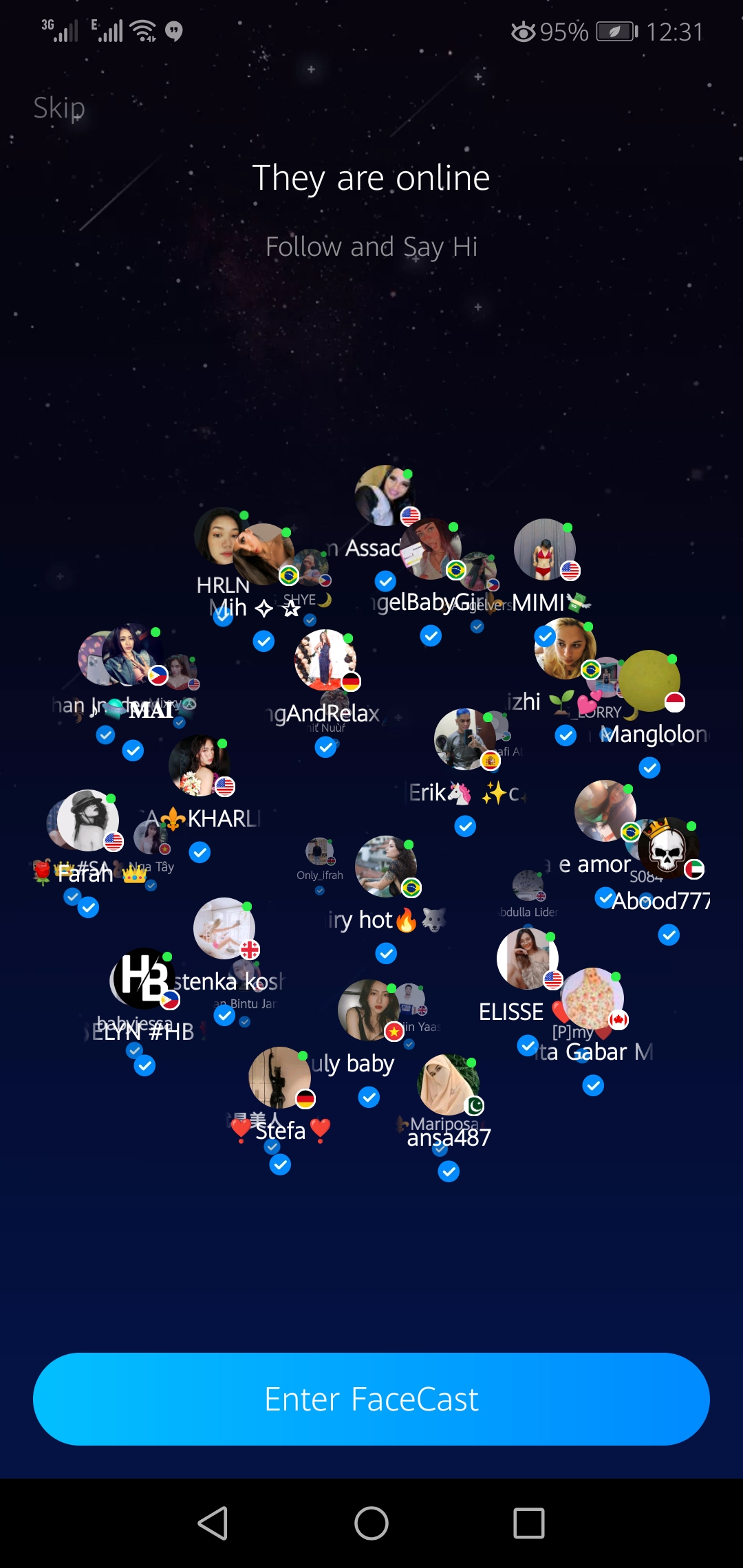This screenshot has width=743, height=1568.
Task: Uncheck Manglolon's follow checkmark
Action: pos(649,767)
